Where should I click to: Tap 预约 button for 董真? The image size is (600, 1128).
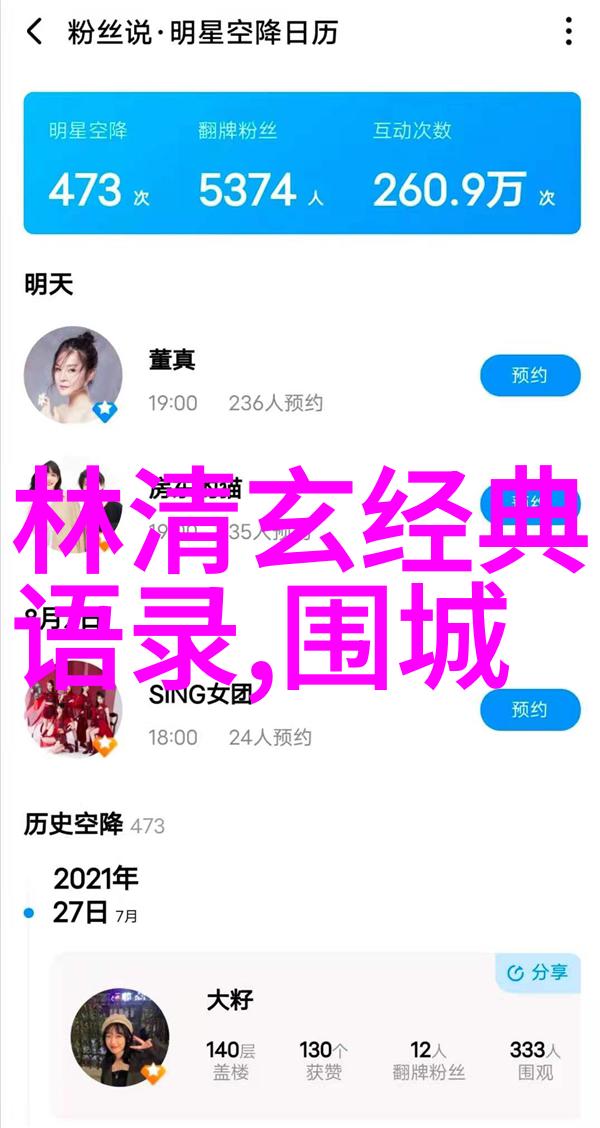(530, 376)
